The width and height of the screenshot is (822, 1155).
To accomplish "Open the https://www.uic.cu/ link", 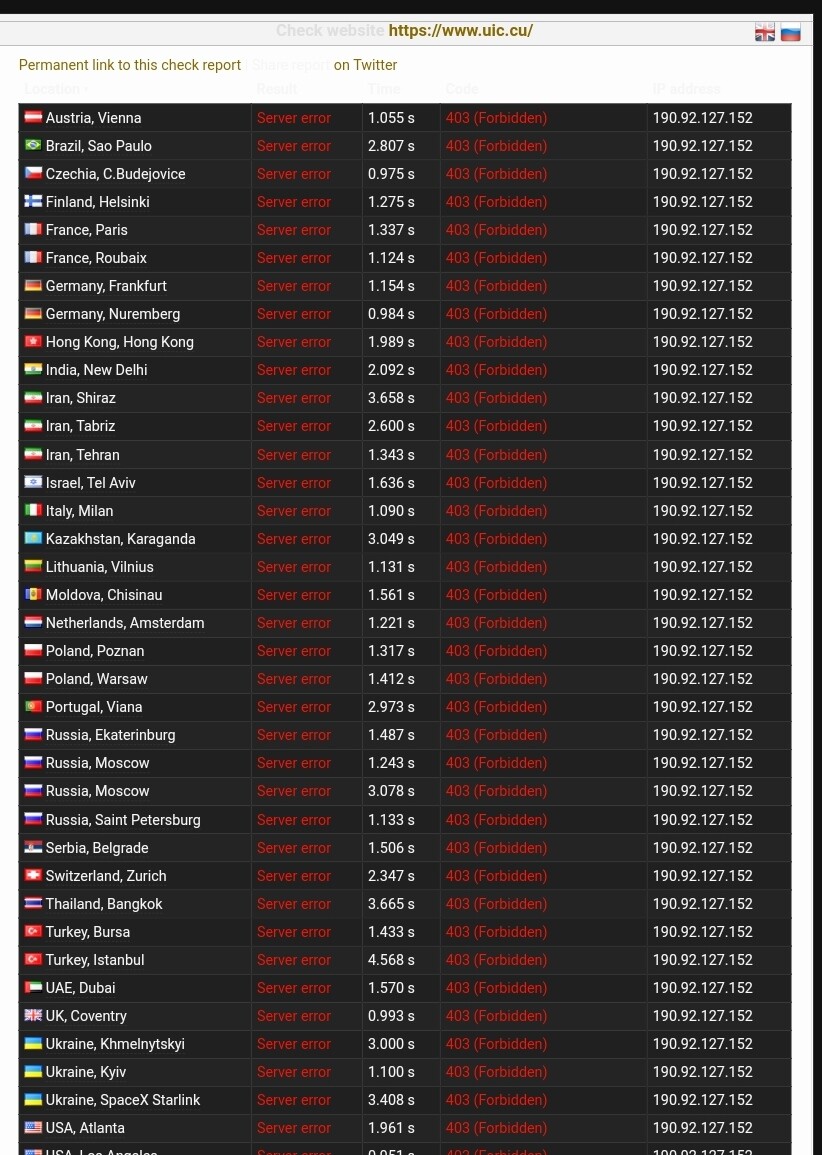I will tap(460, 31).
